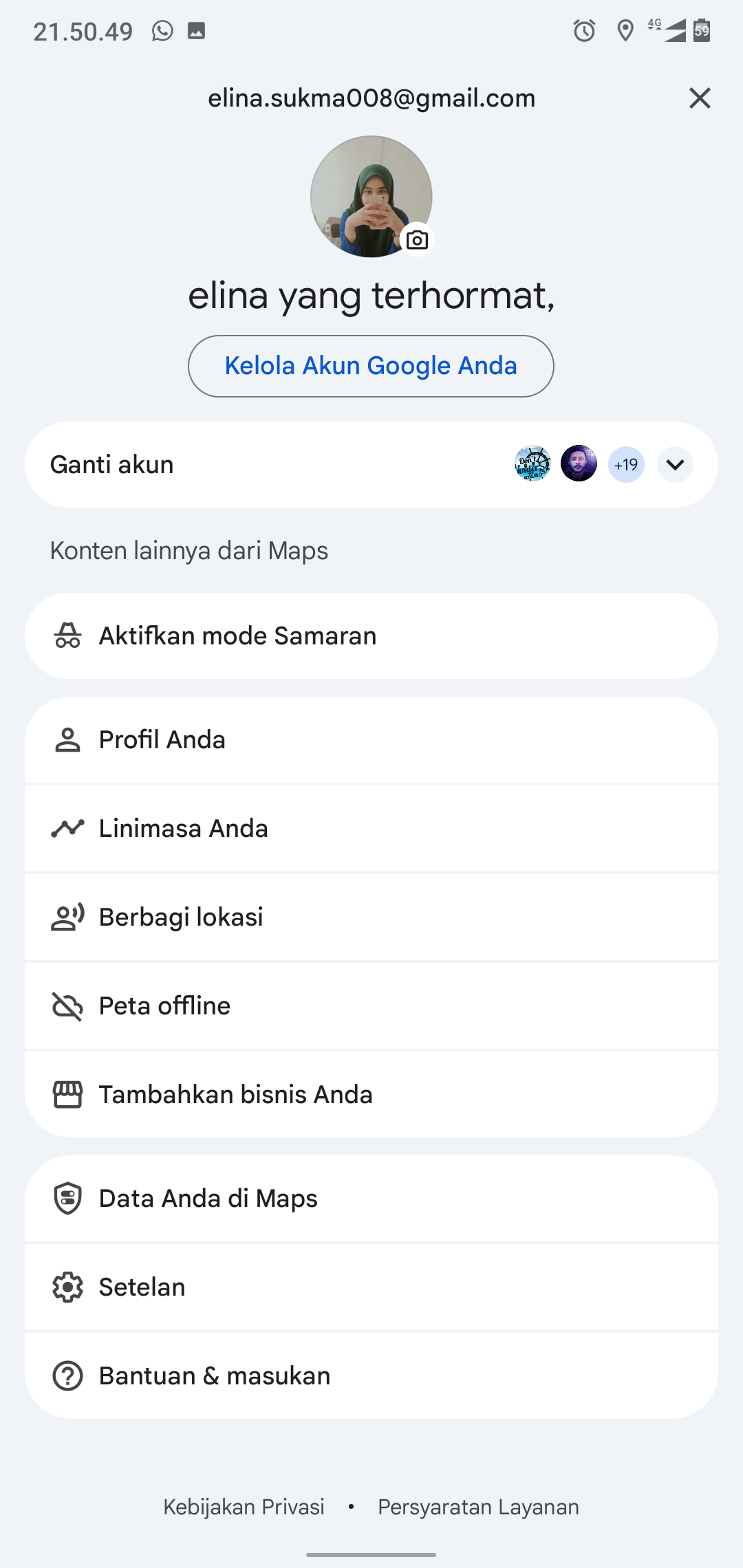Open Profil Anda
Screen dimensions: 743x1568
371,740
